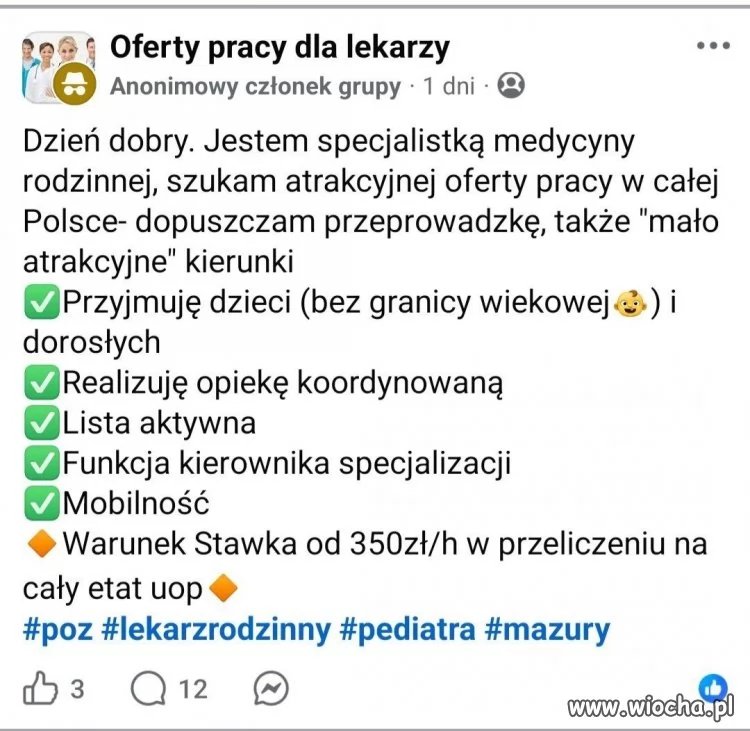Open the comments on this post
The height and width of the screenshot is (731, 750).
click(x=149, y=688)
